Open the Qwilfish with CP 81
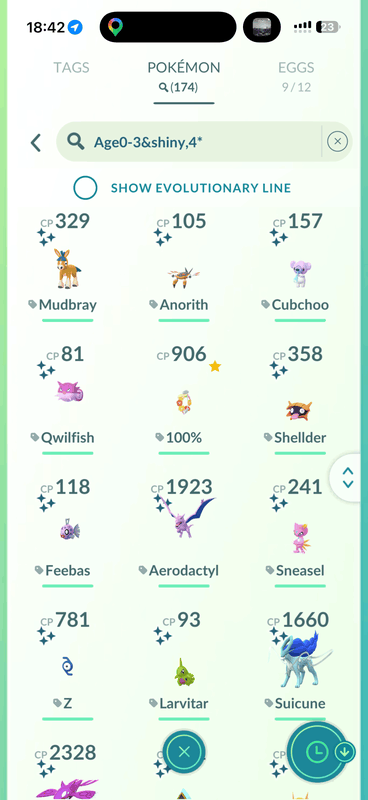Screen dimensions: 368x800 [x=67, y=399]
